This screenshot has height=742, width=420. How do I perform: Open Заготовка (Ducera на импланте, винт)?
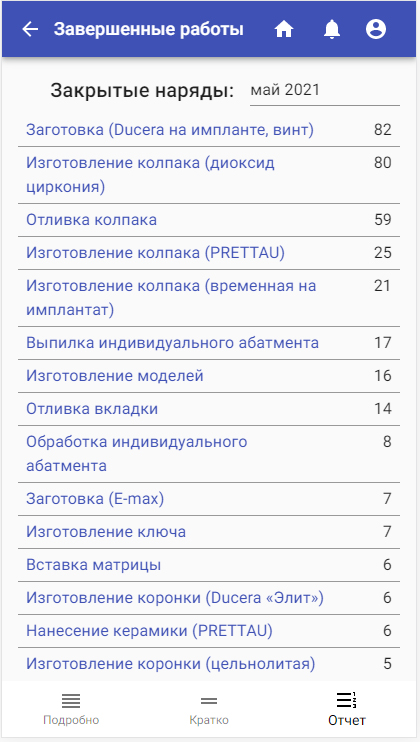point(170,130)
